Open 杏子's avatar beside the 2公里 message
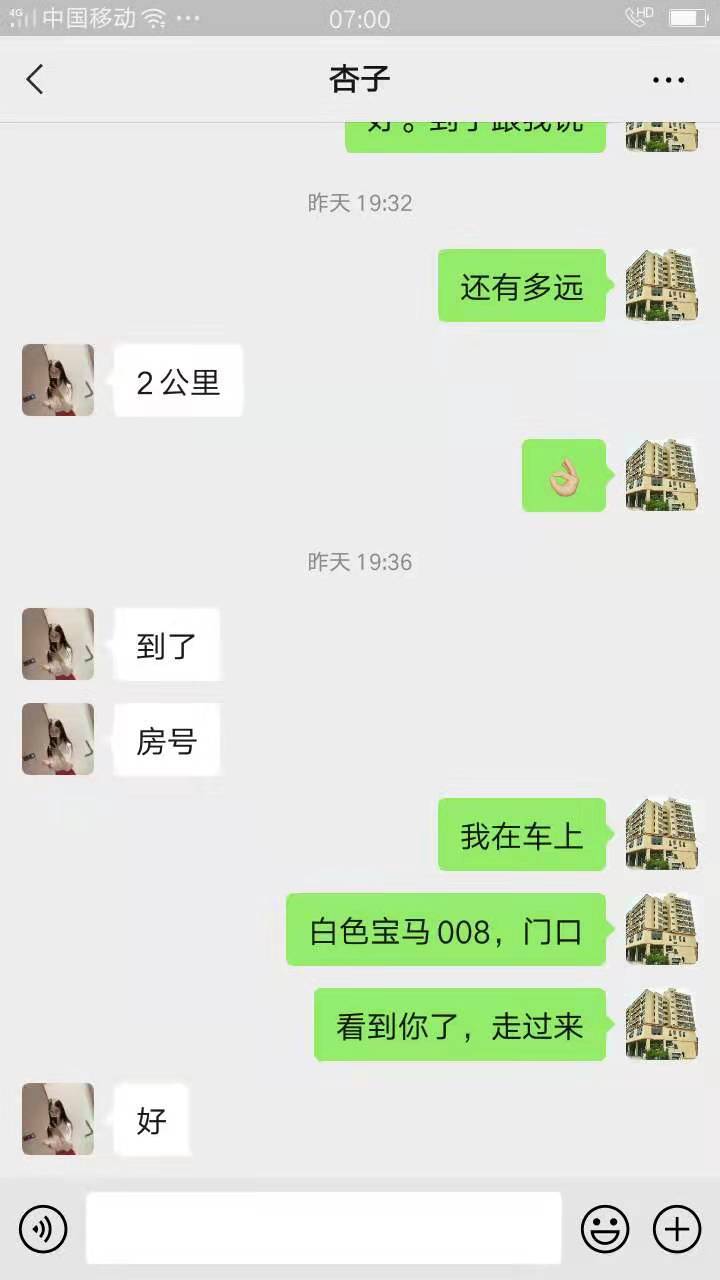Image resolution: width=720 pixels, height=1280 pixels. [x=58, y=380]
